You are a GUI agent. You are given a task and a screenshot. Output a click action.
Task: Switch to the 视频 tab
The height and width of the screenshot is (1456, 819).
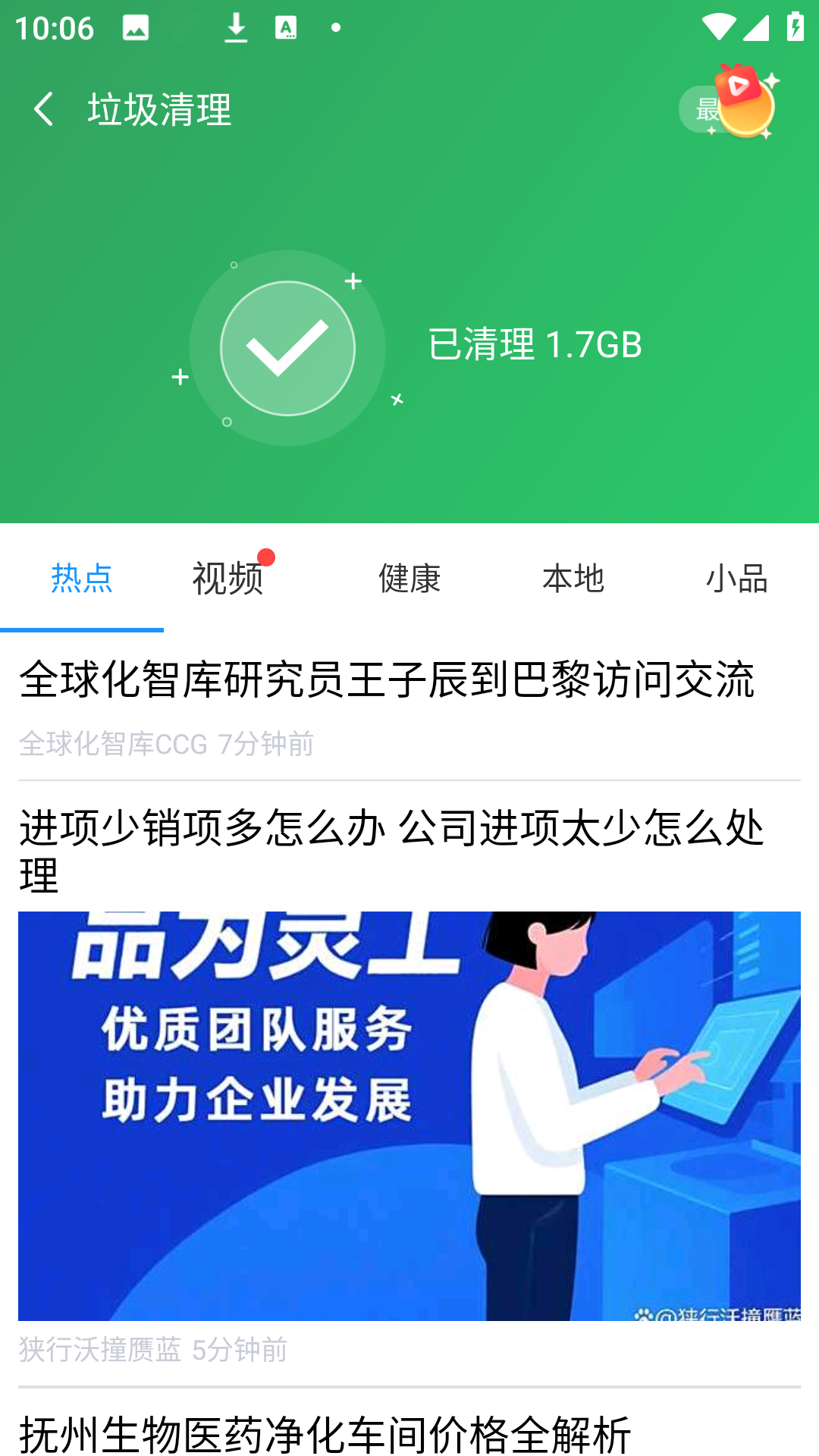click(227, 578)
